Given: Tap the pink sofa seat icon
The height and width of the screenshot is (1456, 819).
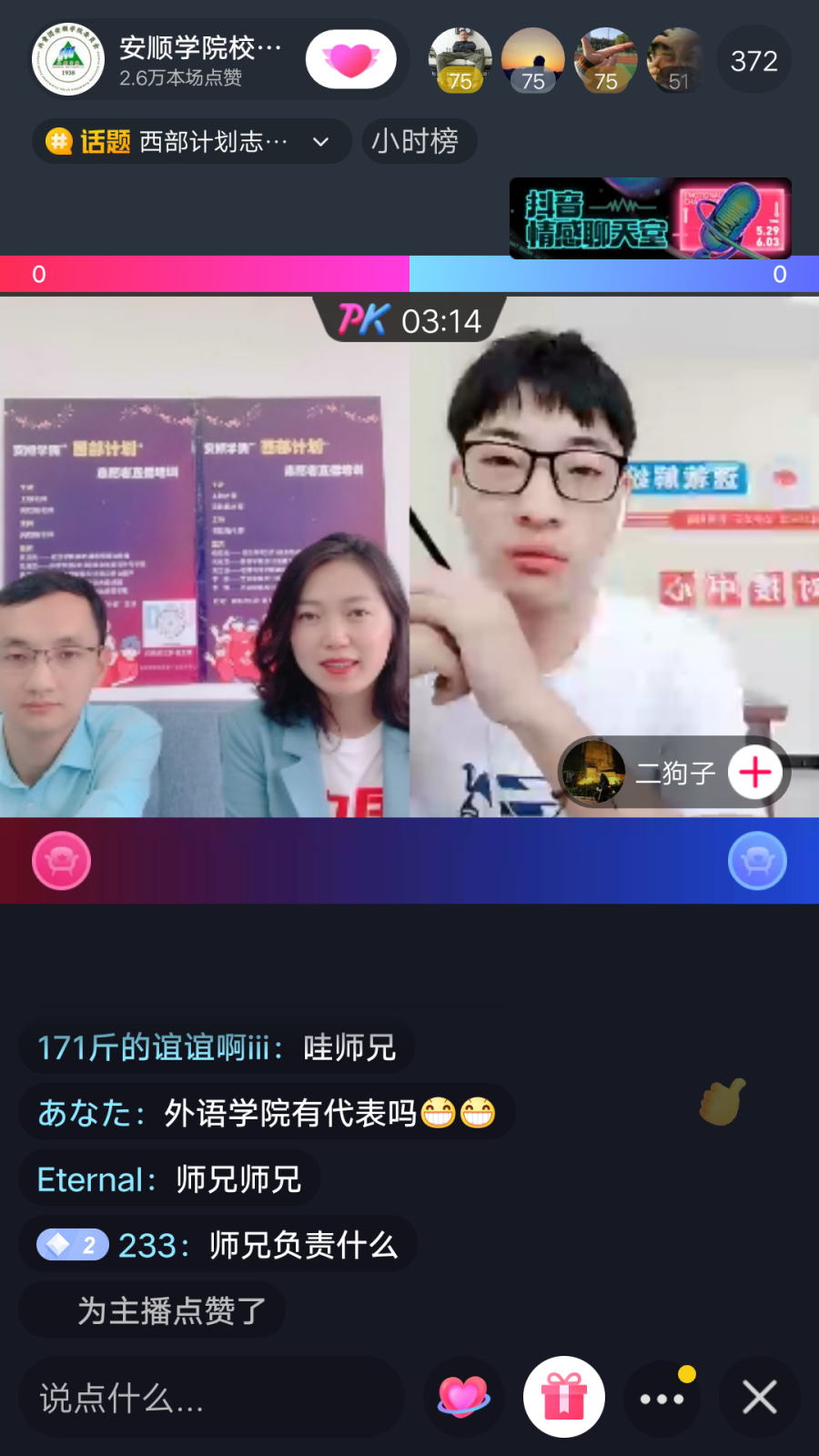Looking at the screenshot, I should 62,861.
